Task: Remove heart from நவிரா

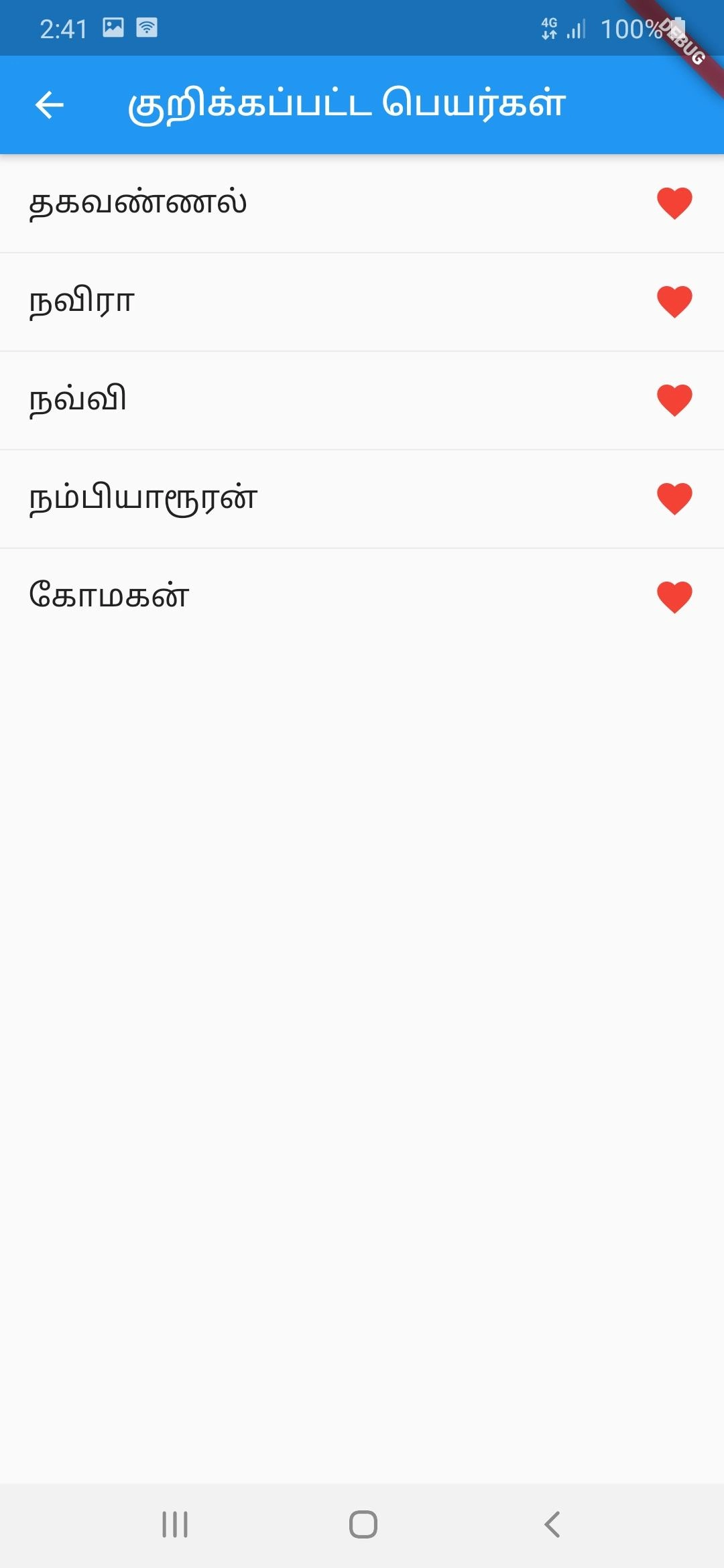Action: [674, 302]
